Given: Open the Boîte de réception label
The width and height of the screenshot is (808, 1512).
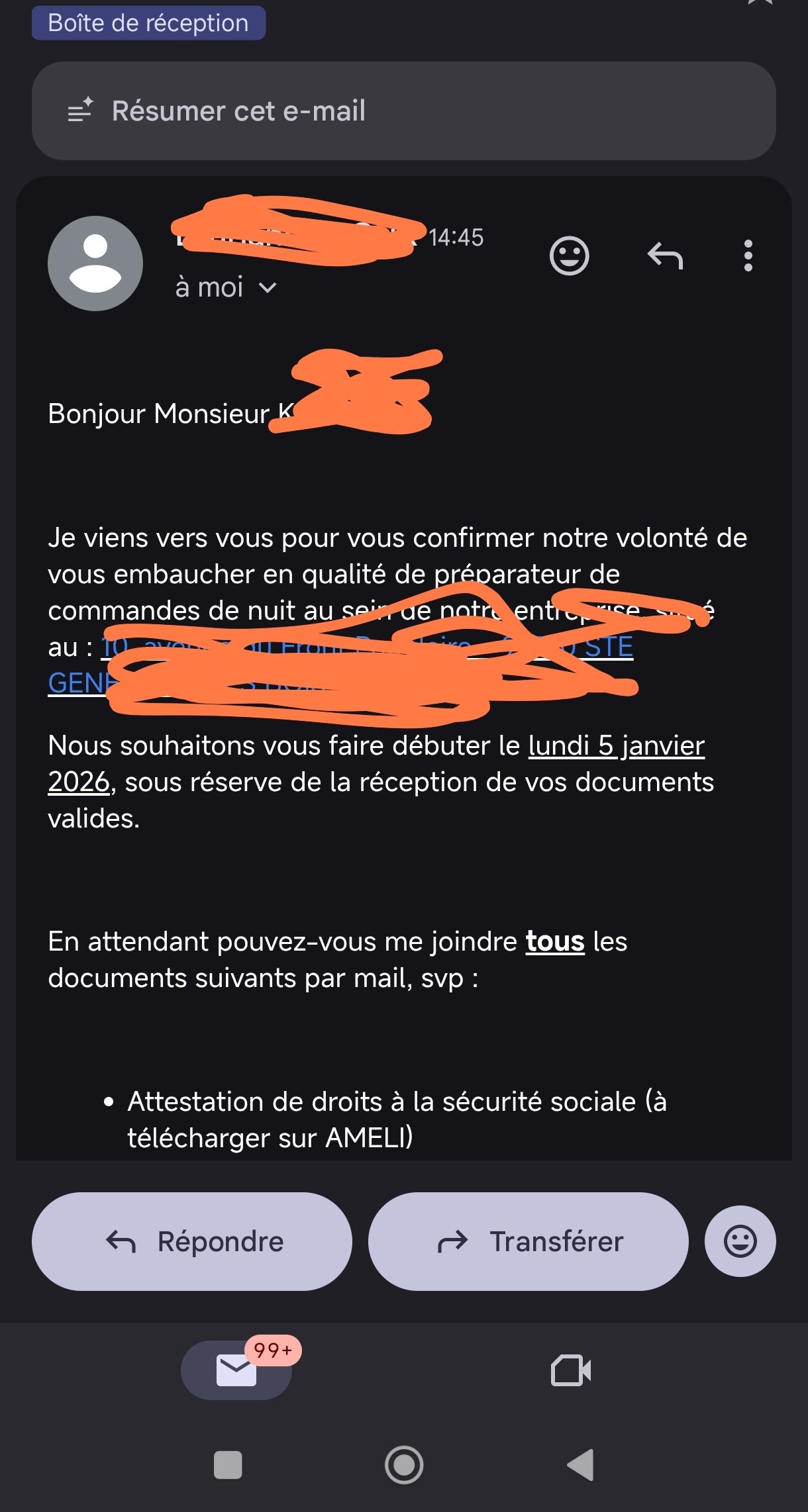Looking at the screenshot, I should [x=148, y=23].
